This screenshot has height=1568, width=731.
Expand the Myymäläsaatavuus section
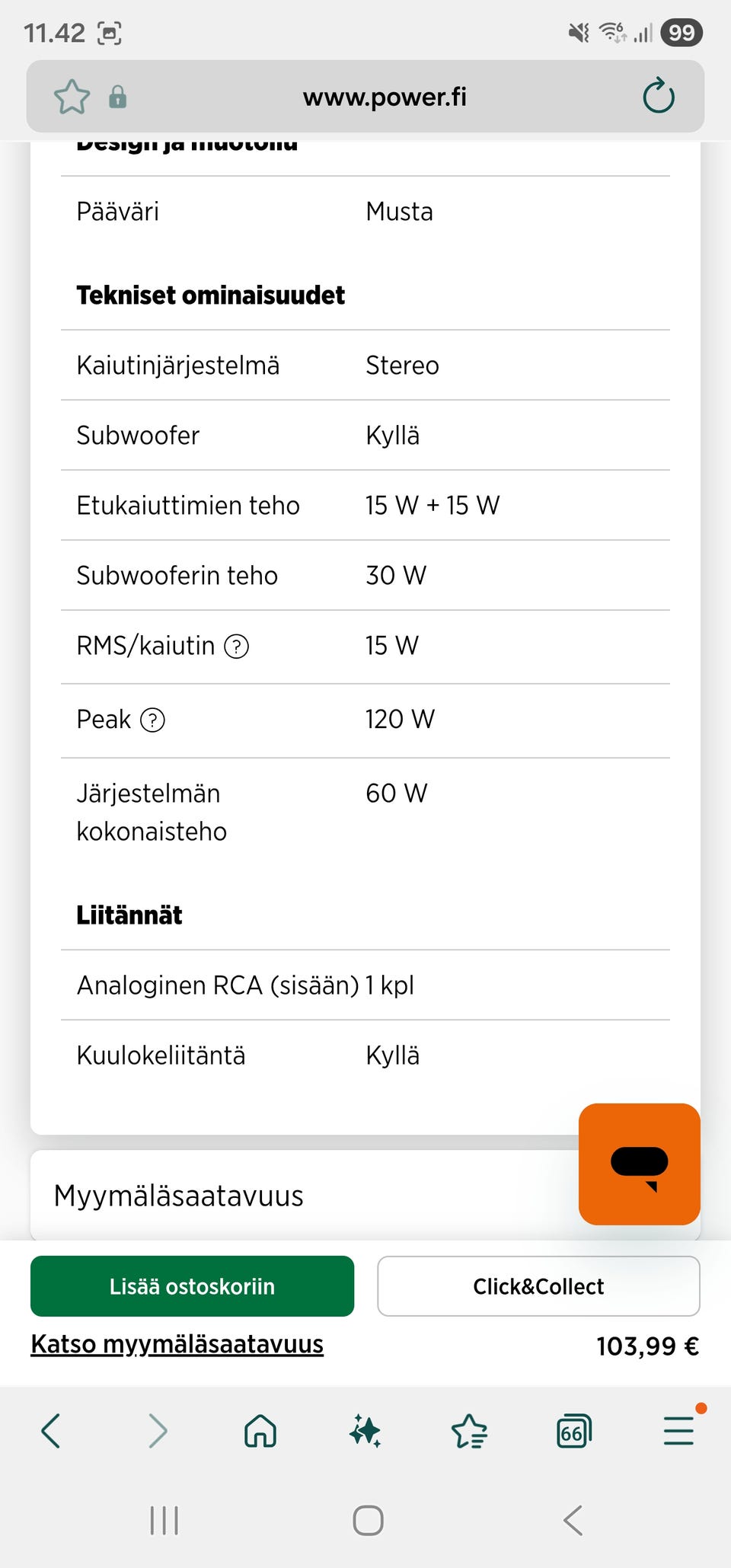click(x=178, y=1196)
